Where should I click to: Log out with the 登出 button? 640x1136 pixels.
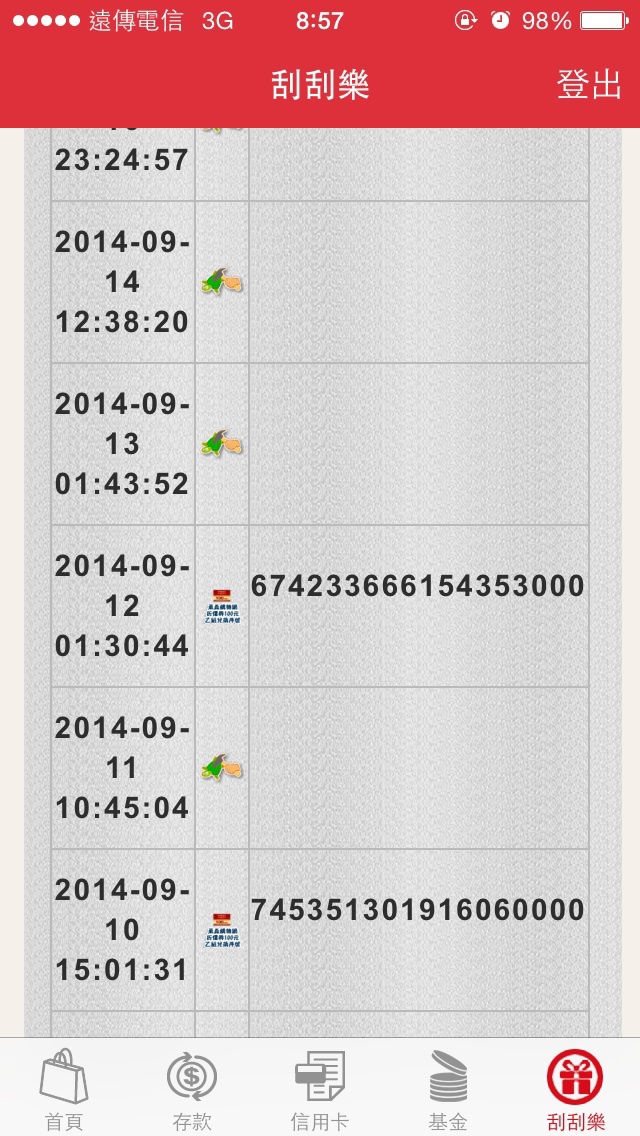click(x=589, y=84)
